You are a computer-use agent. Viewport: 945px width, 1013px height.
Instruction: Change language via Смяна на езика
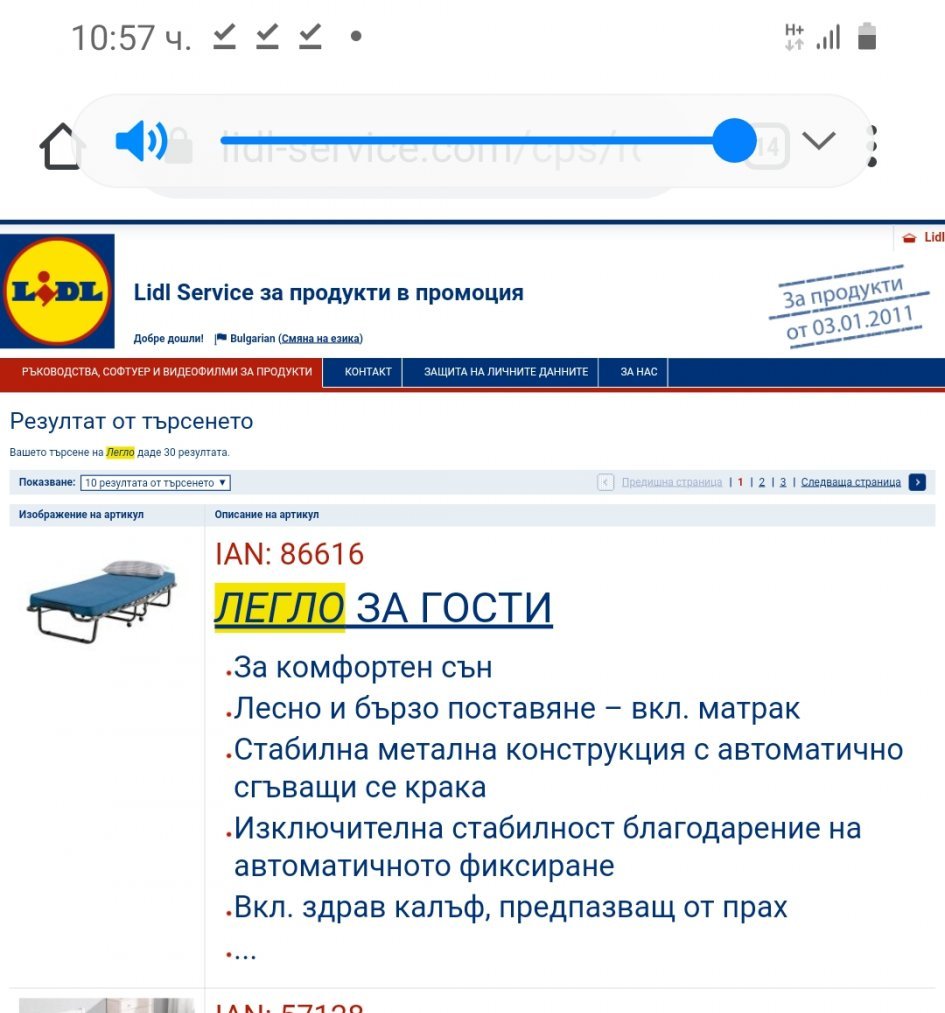[x=321, y=339]
